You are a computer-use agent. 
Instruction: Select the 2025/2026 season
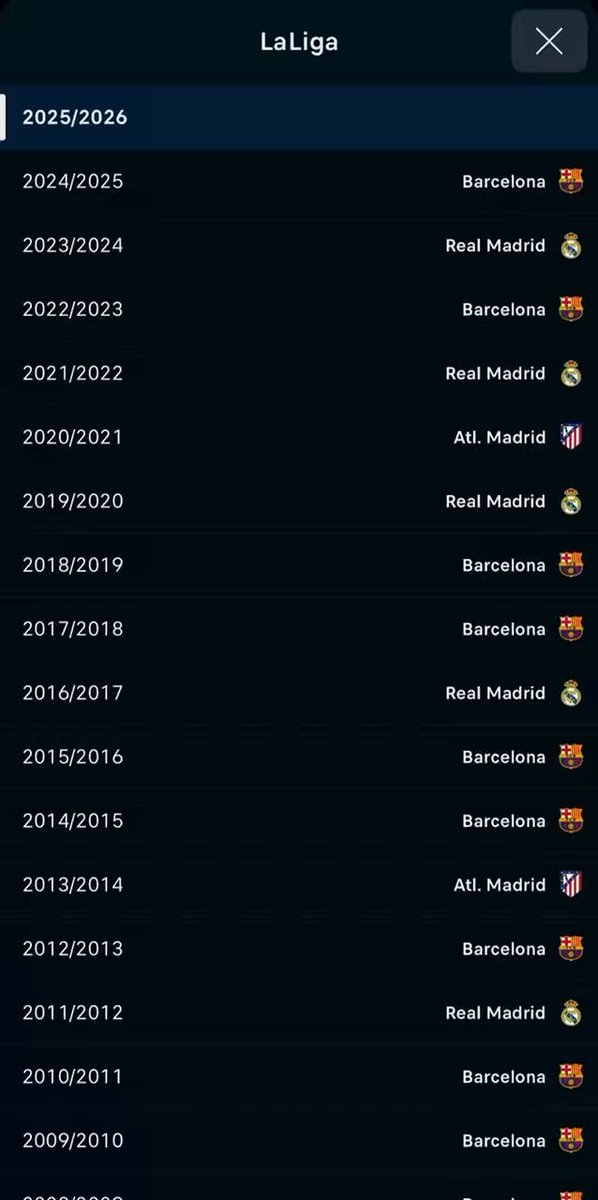299,117
